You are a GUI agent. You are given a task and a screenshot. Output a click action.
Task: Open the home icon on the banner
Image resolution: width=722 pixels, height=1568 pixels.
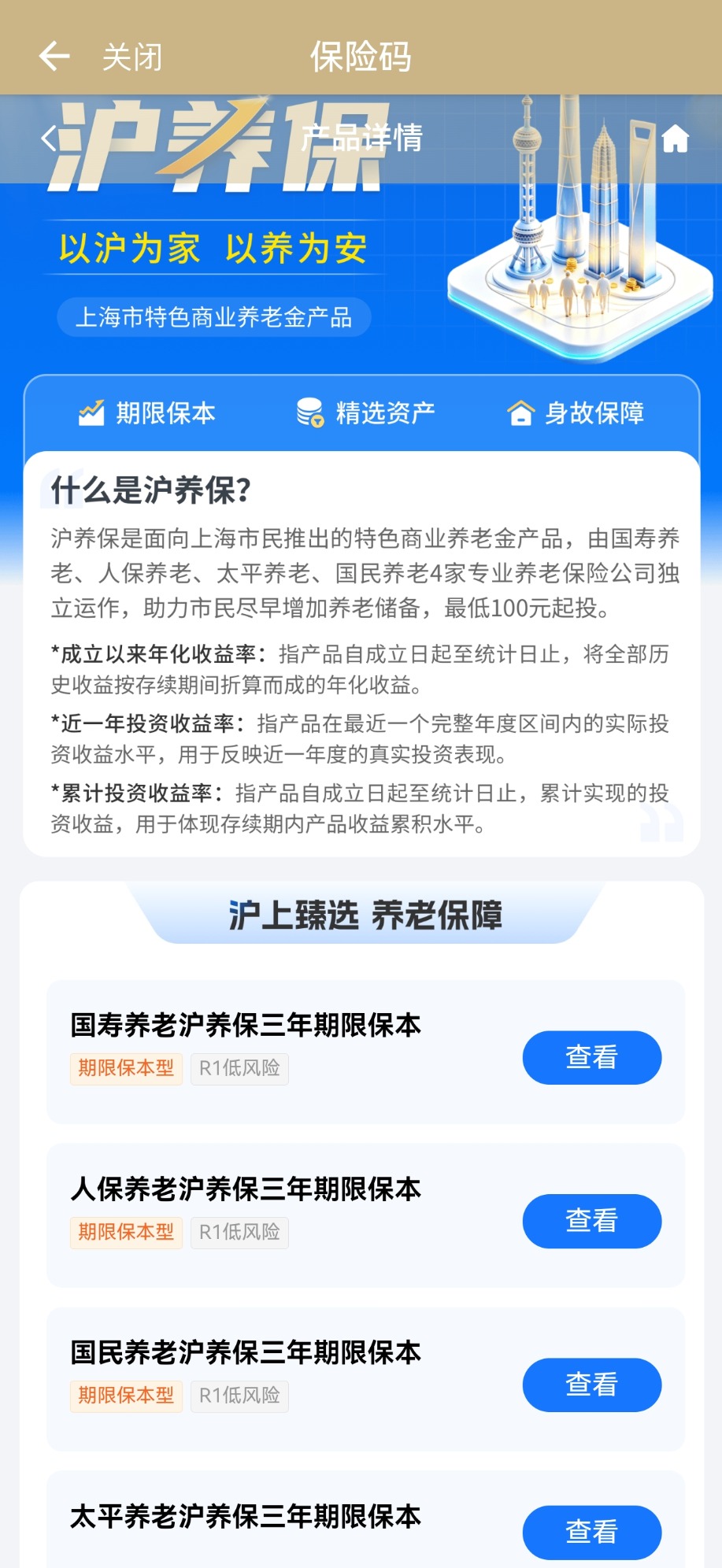point(675,139)
